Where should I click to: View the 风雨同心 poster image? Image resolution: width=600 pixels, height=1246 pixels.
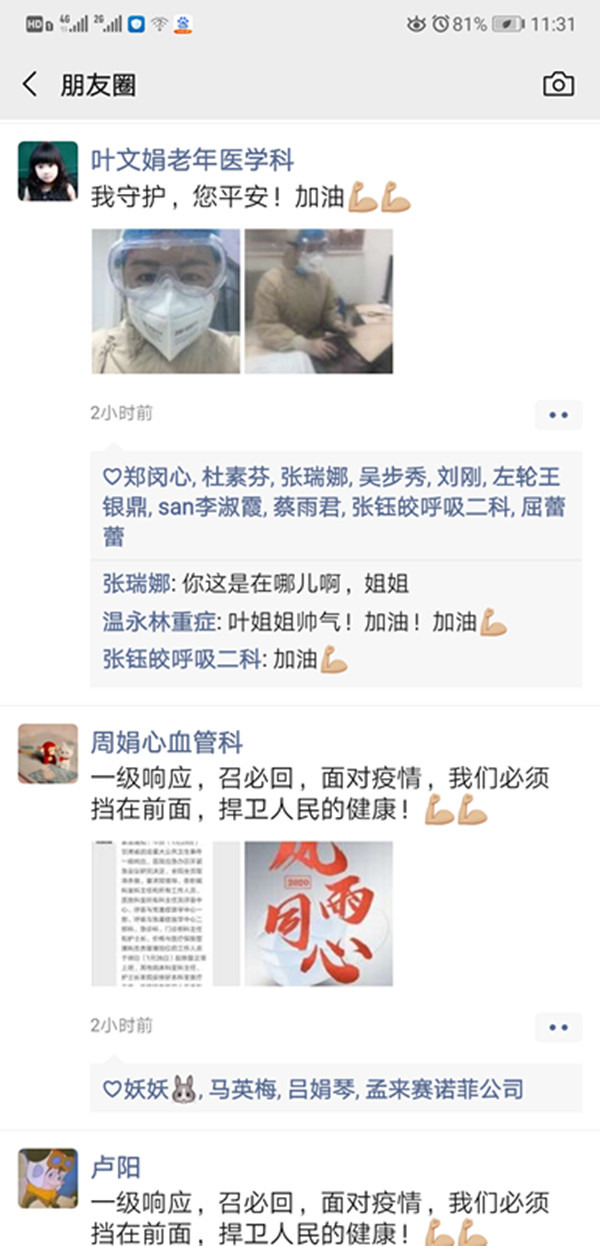tap(319, 913)
